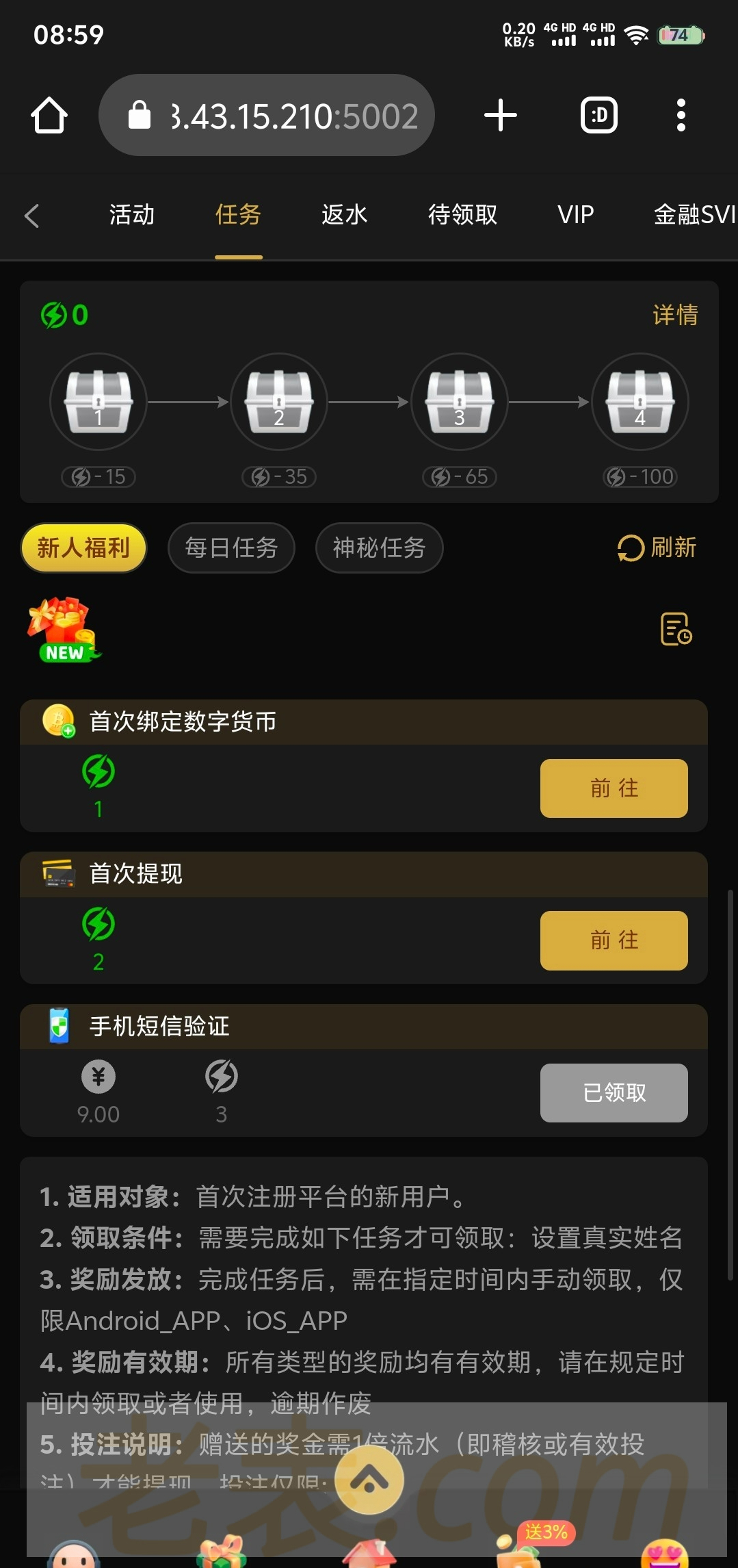Open the browser tab switcher
The width and height of the screenshot is (738, 1568).
pos(598,115)
